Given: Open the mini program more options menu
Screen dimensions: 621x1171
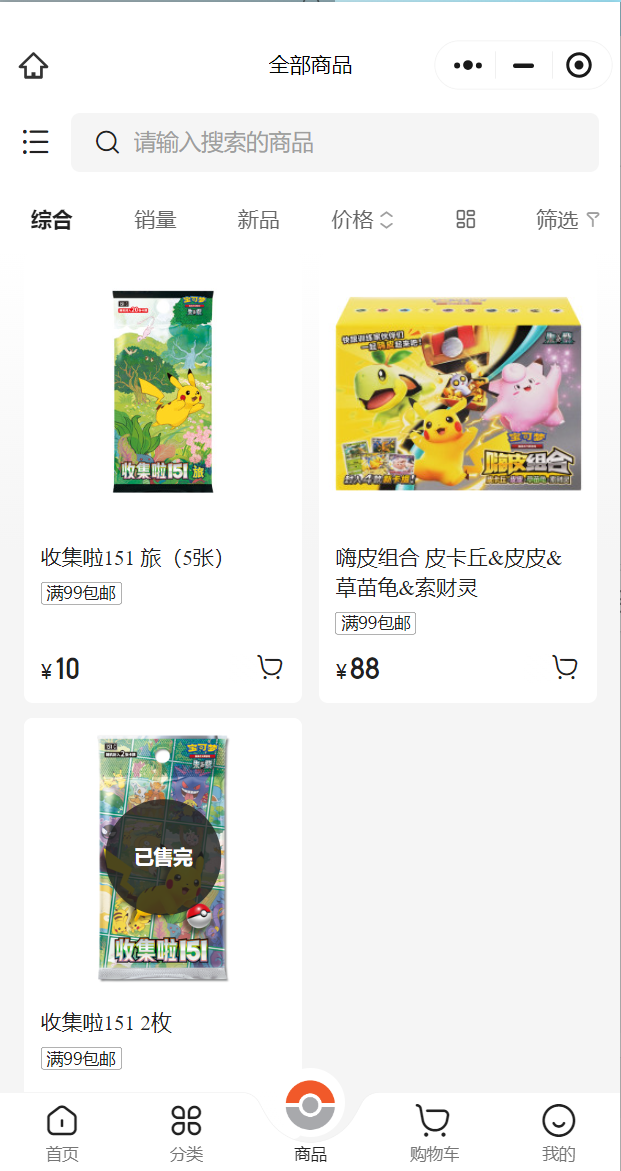Looking at the screenshot, I should click(x=468, y=66).
